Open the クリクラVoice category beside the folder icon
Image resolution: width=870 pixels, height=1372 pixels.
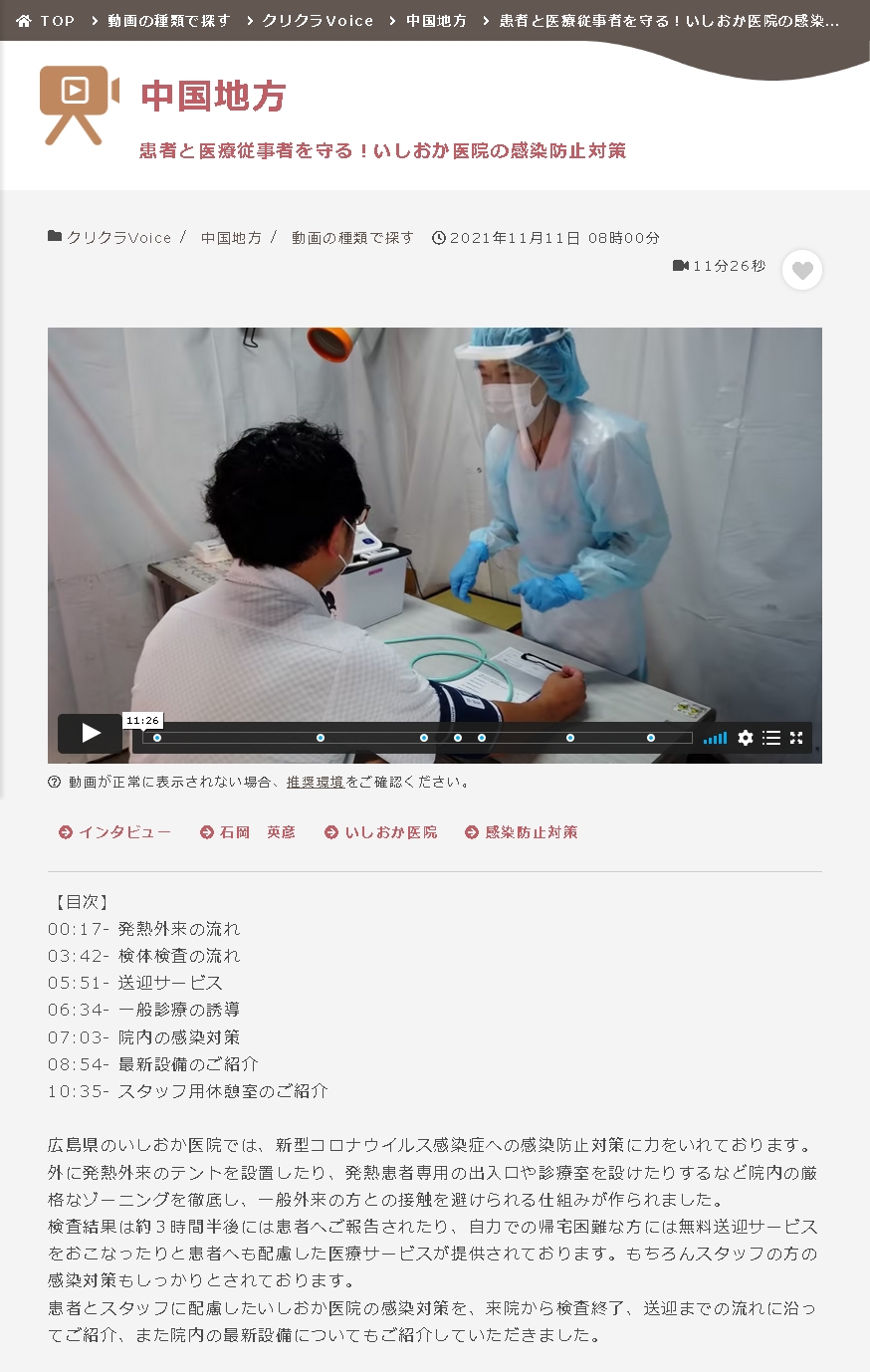click(118, 238)
